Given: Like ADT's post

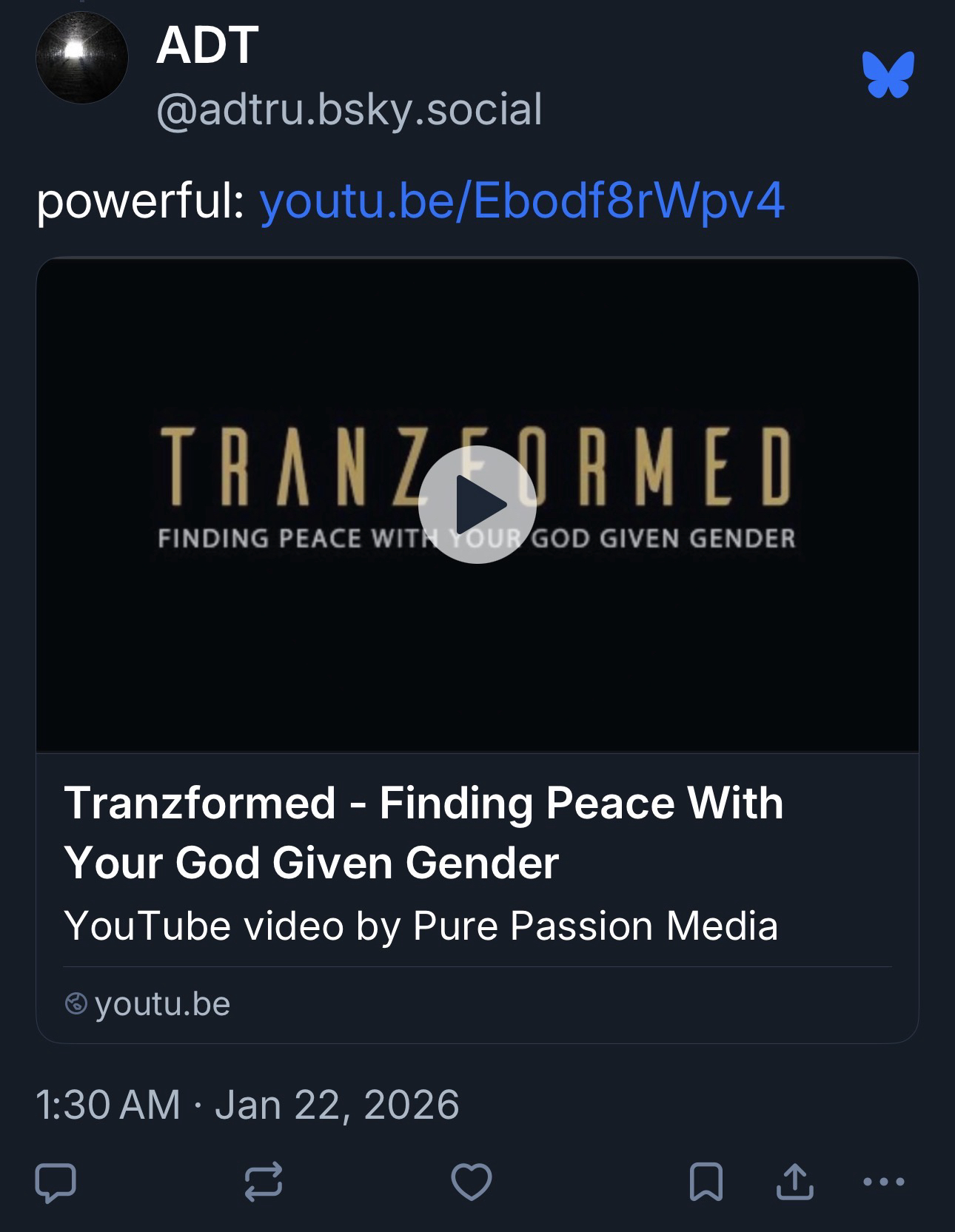Looking at the screenshot, I should [x=472, y=1182].
